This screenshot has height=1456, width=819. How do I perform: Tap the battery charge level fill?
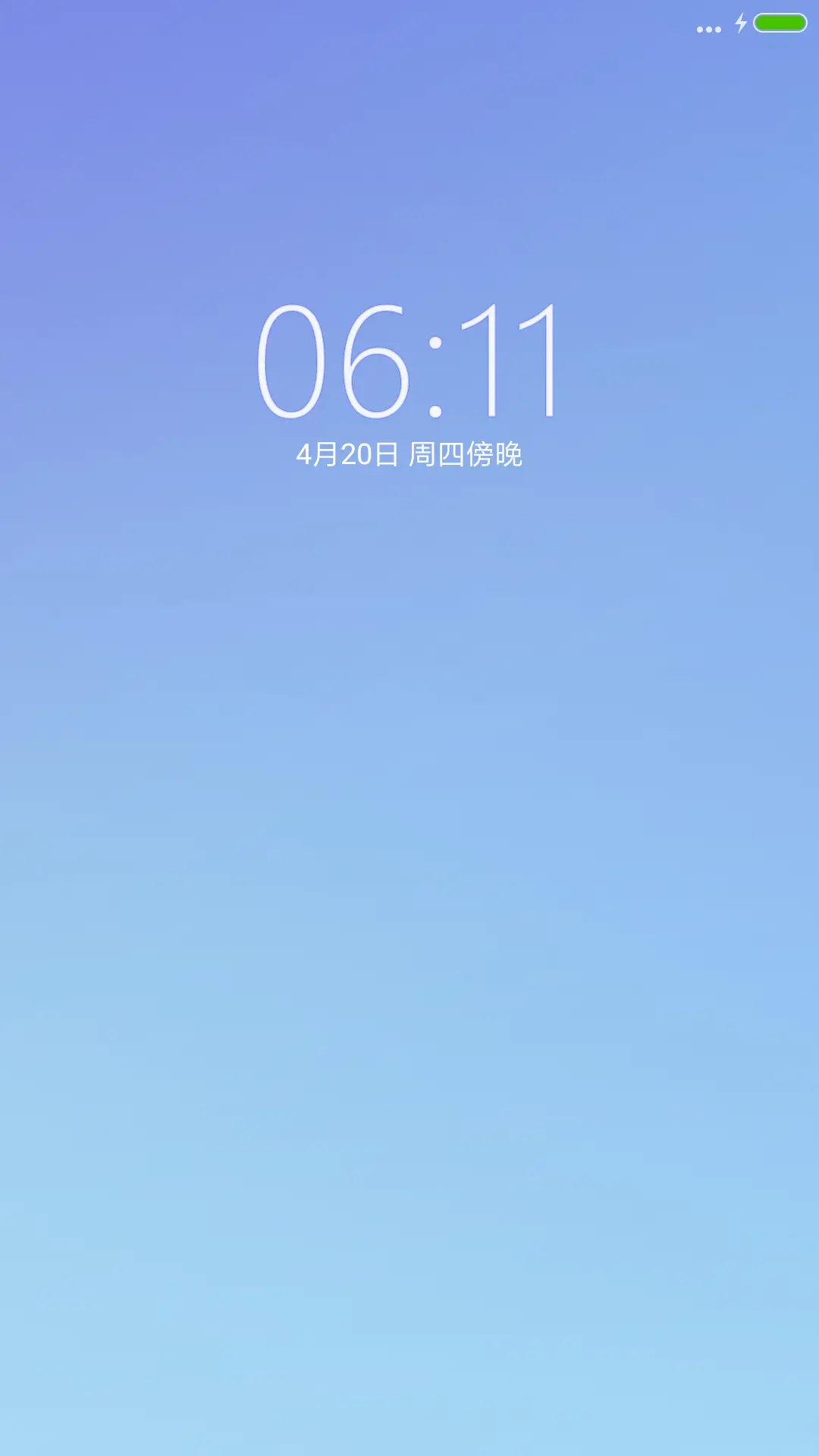(x=779, y=23)
